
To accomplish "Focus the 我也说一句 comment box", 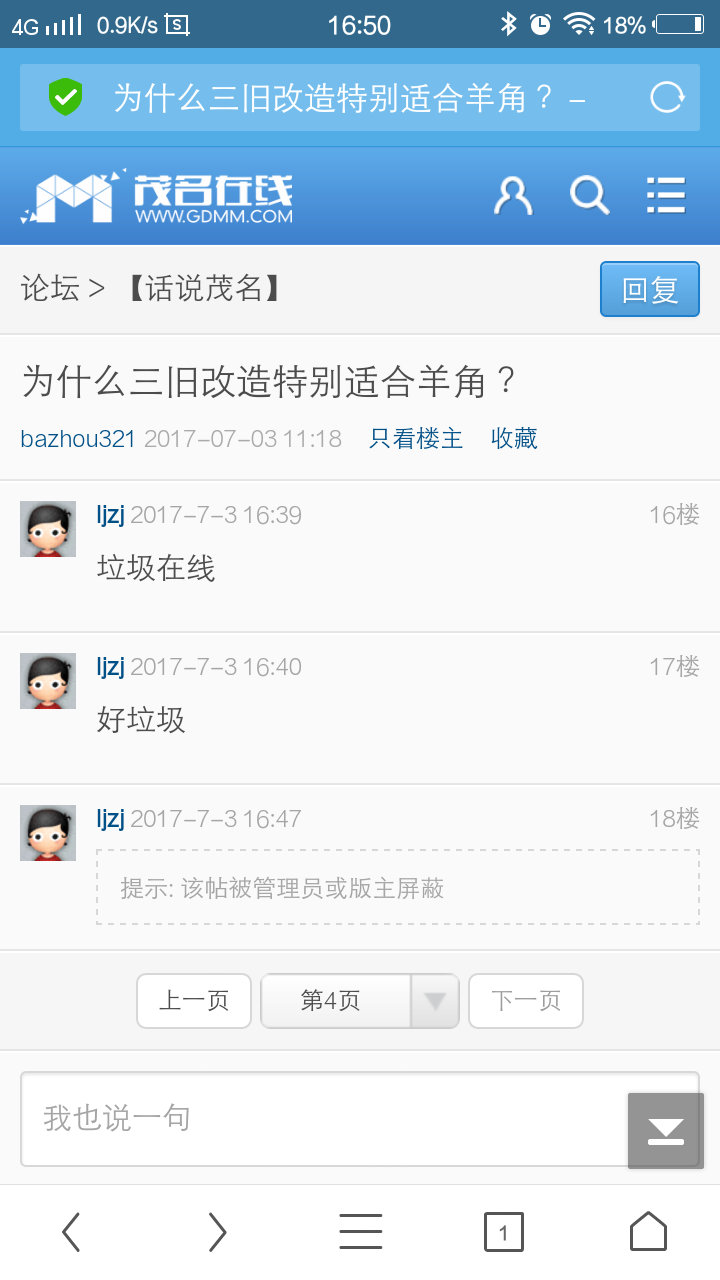I will [320, 1118].
